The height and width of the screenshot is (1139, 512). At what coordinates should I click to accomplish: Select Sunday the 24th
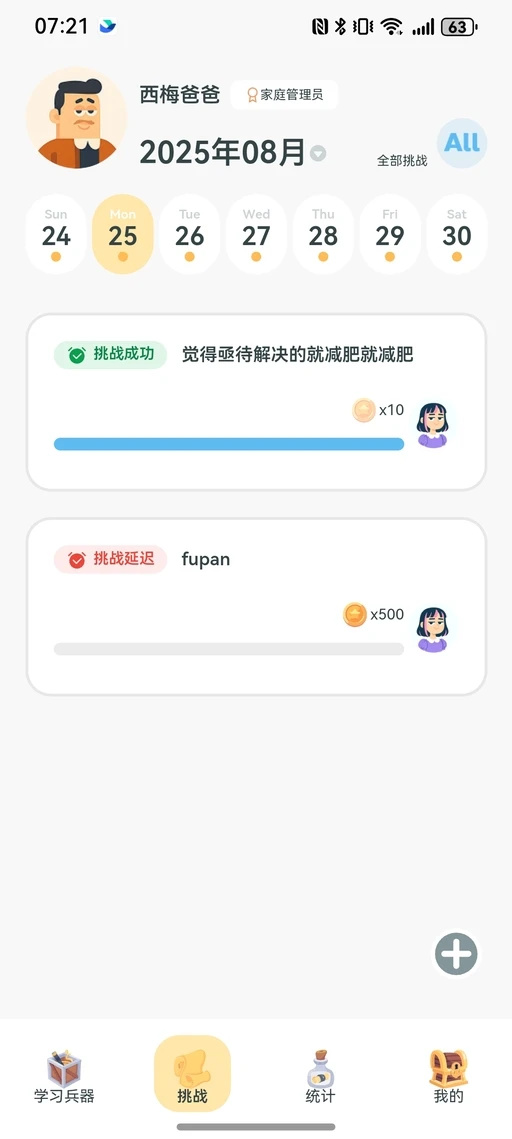coord(56,234)
